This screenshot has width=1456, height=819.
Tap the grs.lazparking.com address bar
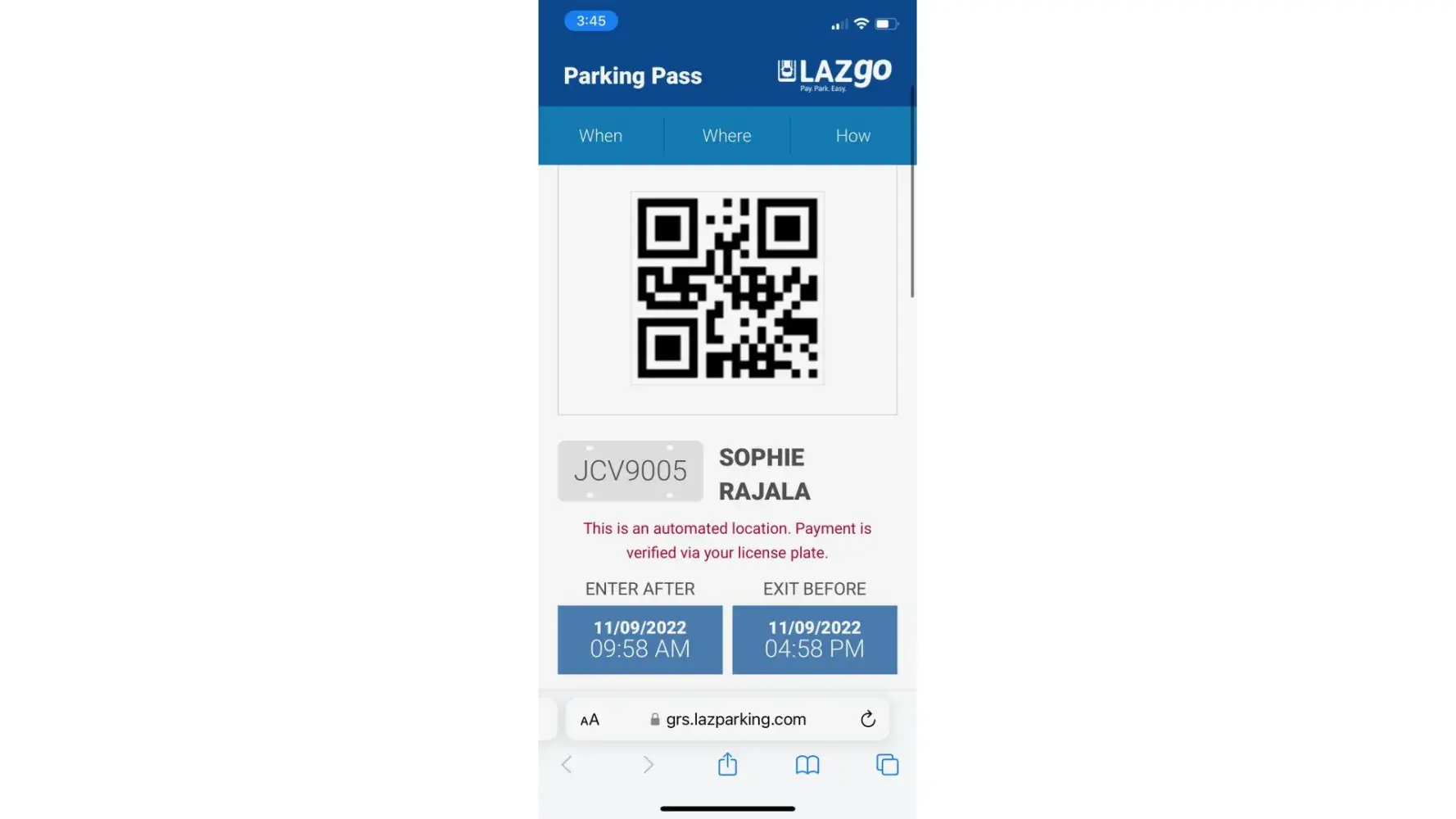pos(735,719)
